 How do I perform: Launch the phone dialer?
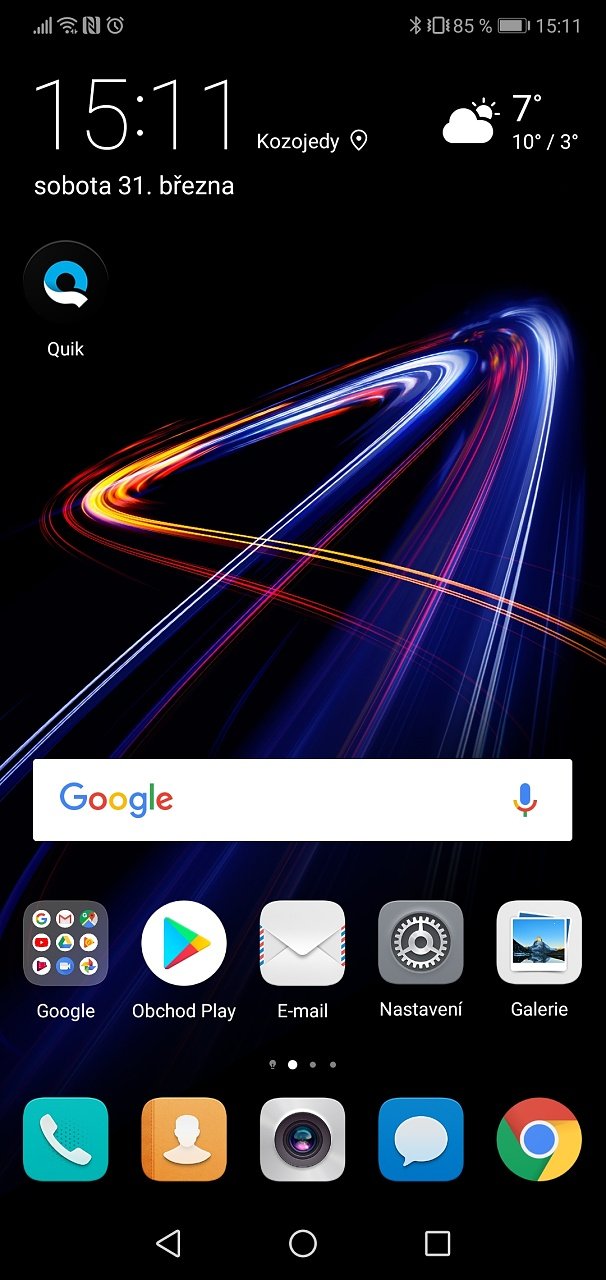click(66, 1139)
